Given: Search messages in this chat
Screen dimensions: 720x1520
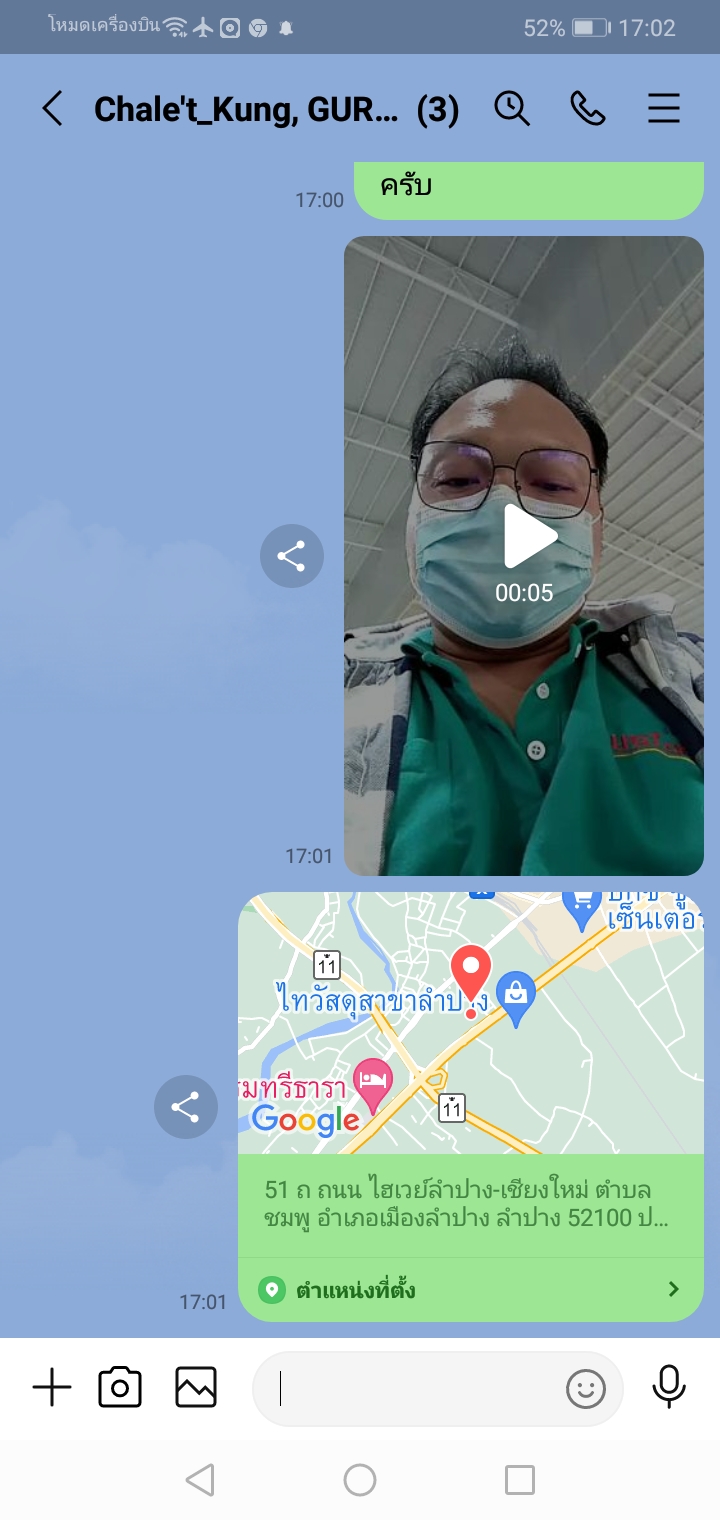Looking at the screenshot, I should pyautogui.click(x=512, y=108).
